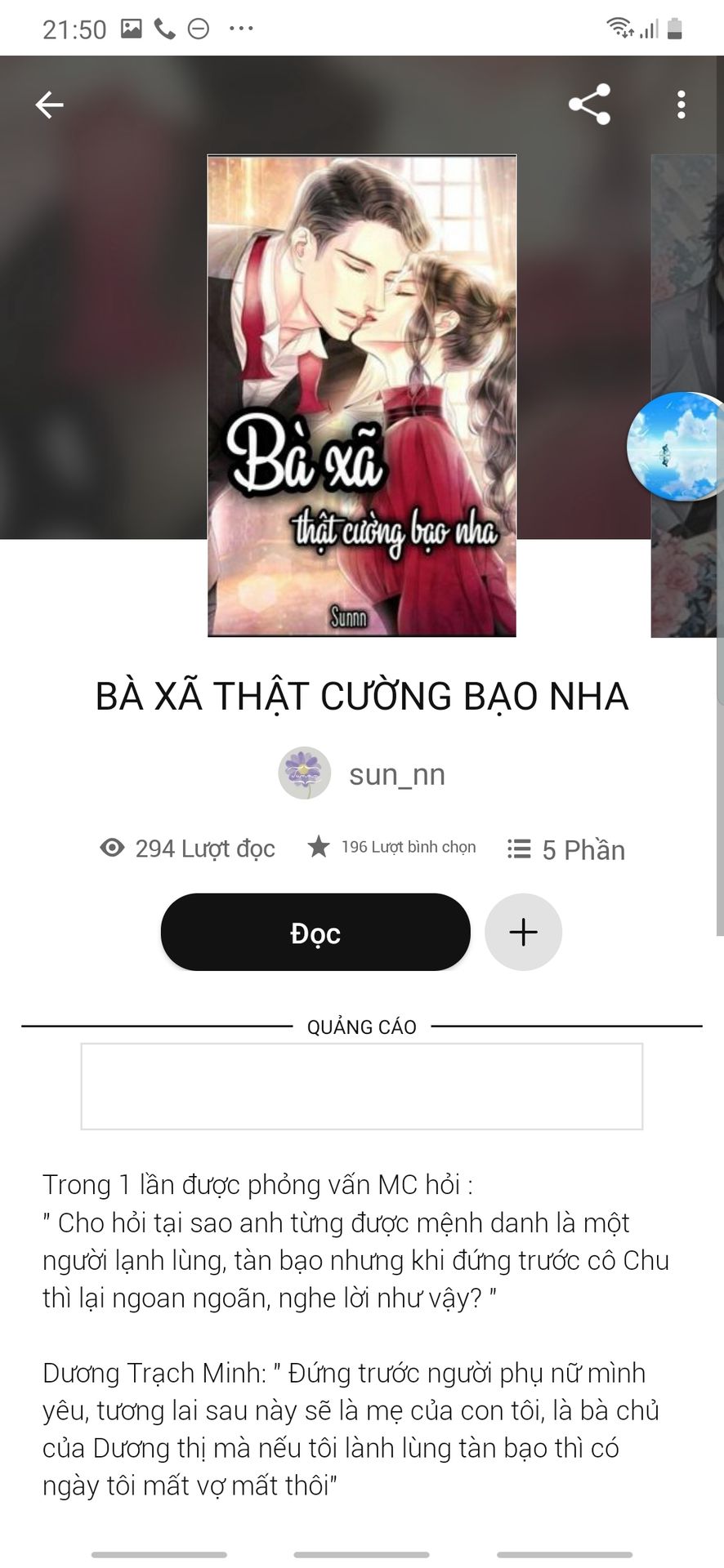Add story to library with plus button
The width and height of the screenshot is (724, 1568).
pos(523,932)
